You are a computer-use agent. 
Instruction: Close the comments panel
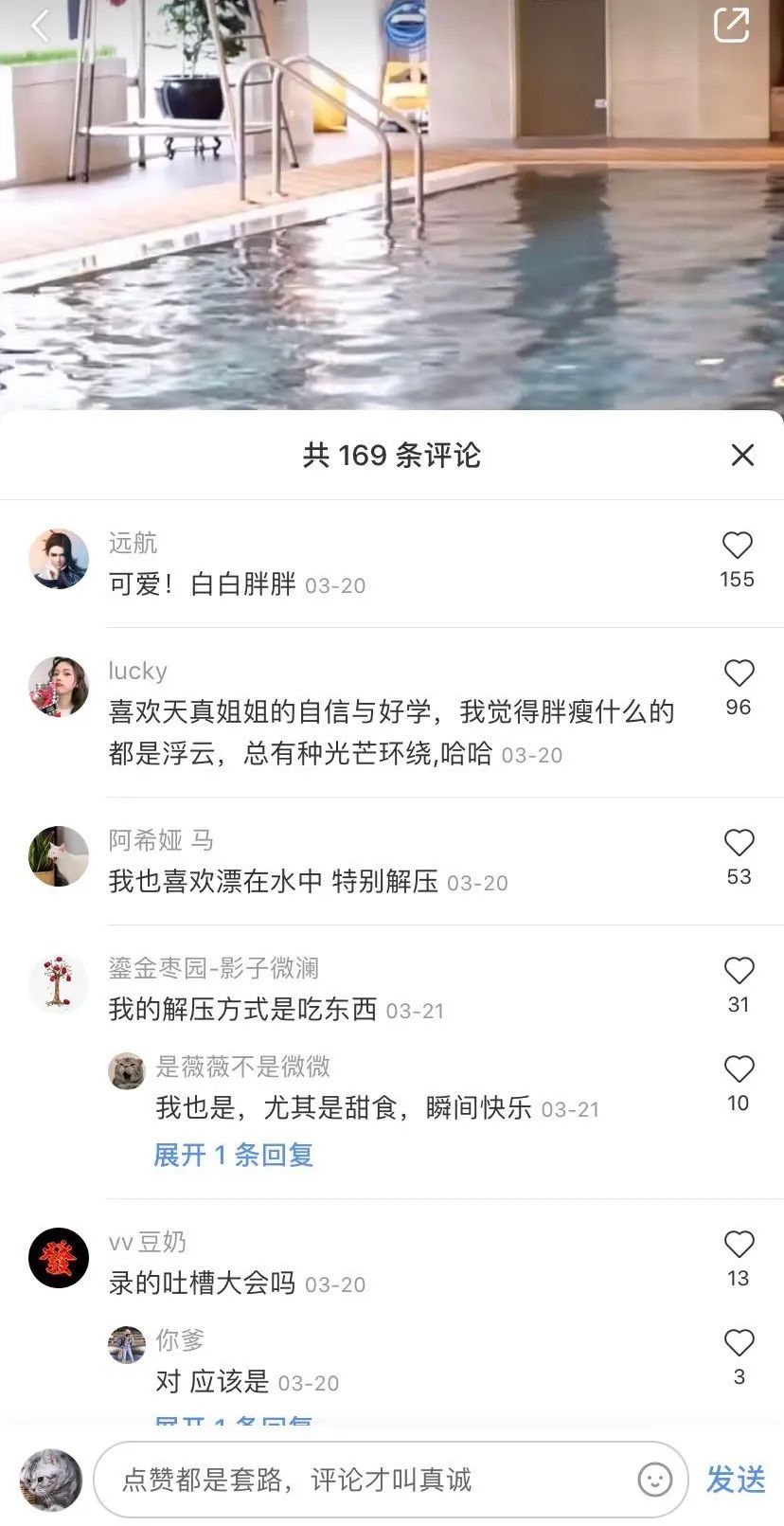pos(742,455)
